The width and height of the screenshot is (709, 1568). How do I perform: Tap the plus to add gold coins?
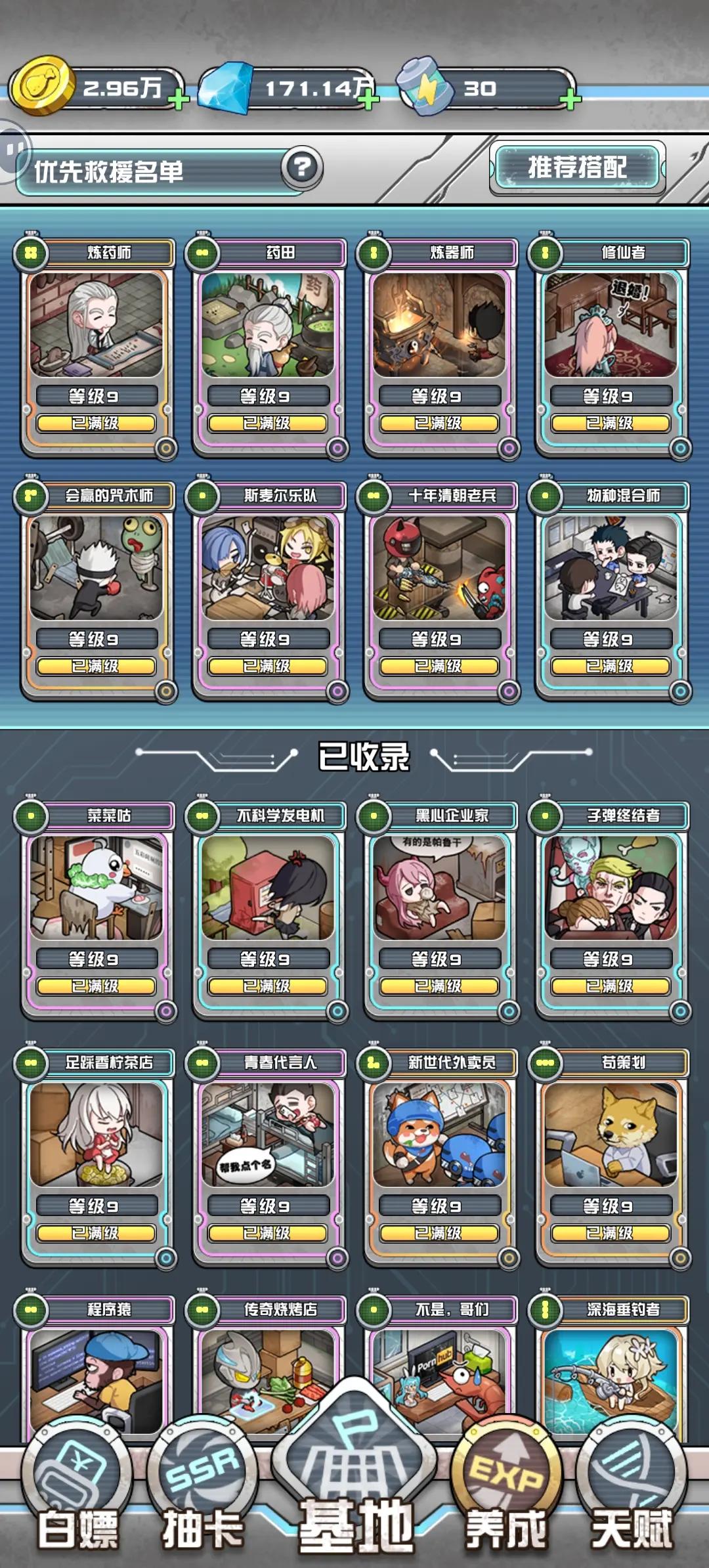click(x=178, y=100)
